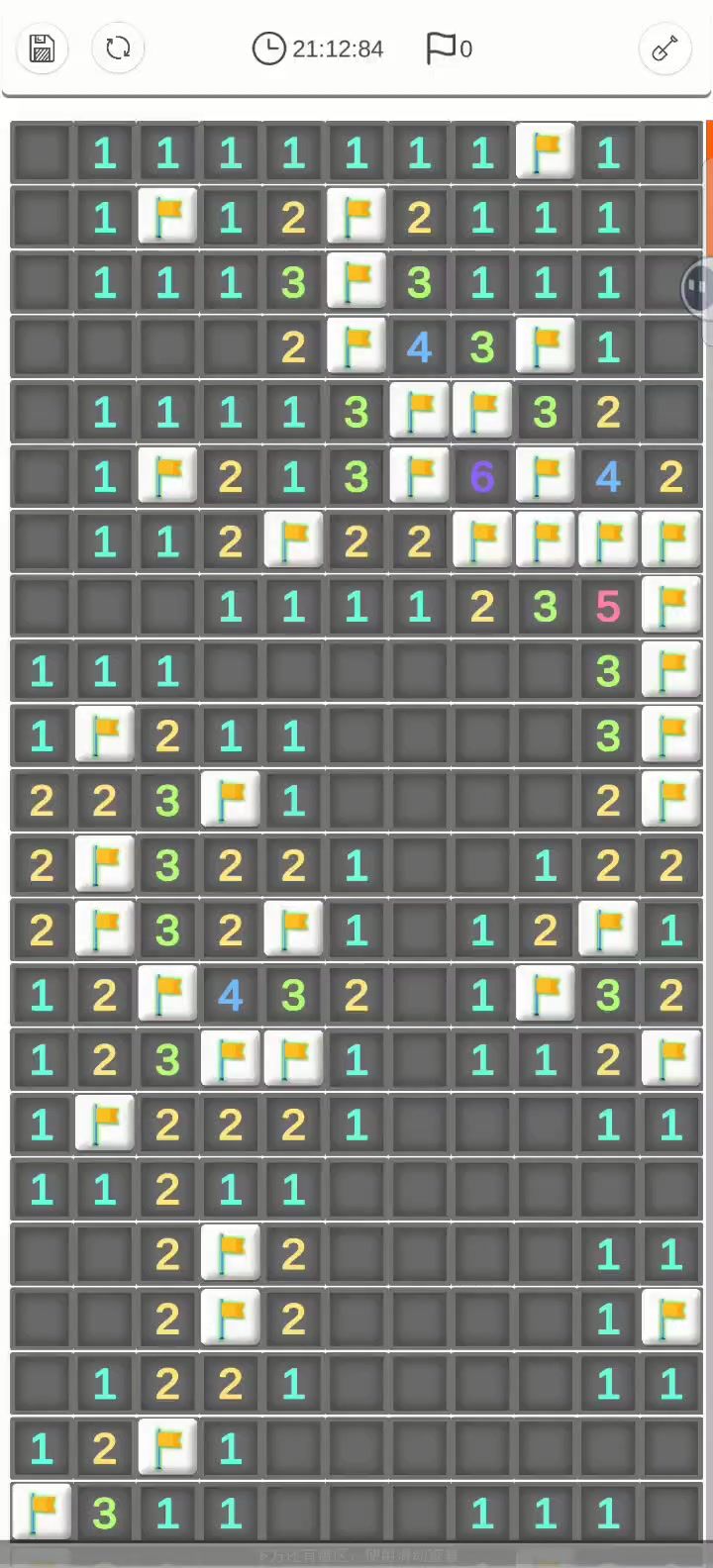Tap the pink 5 cell
This screenshot has height=1568, width=713.
(x=608, y=607)
